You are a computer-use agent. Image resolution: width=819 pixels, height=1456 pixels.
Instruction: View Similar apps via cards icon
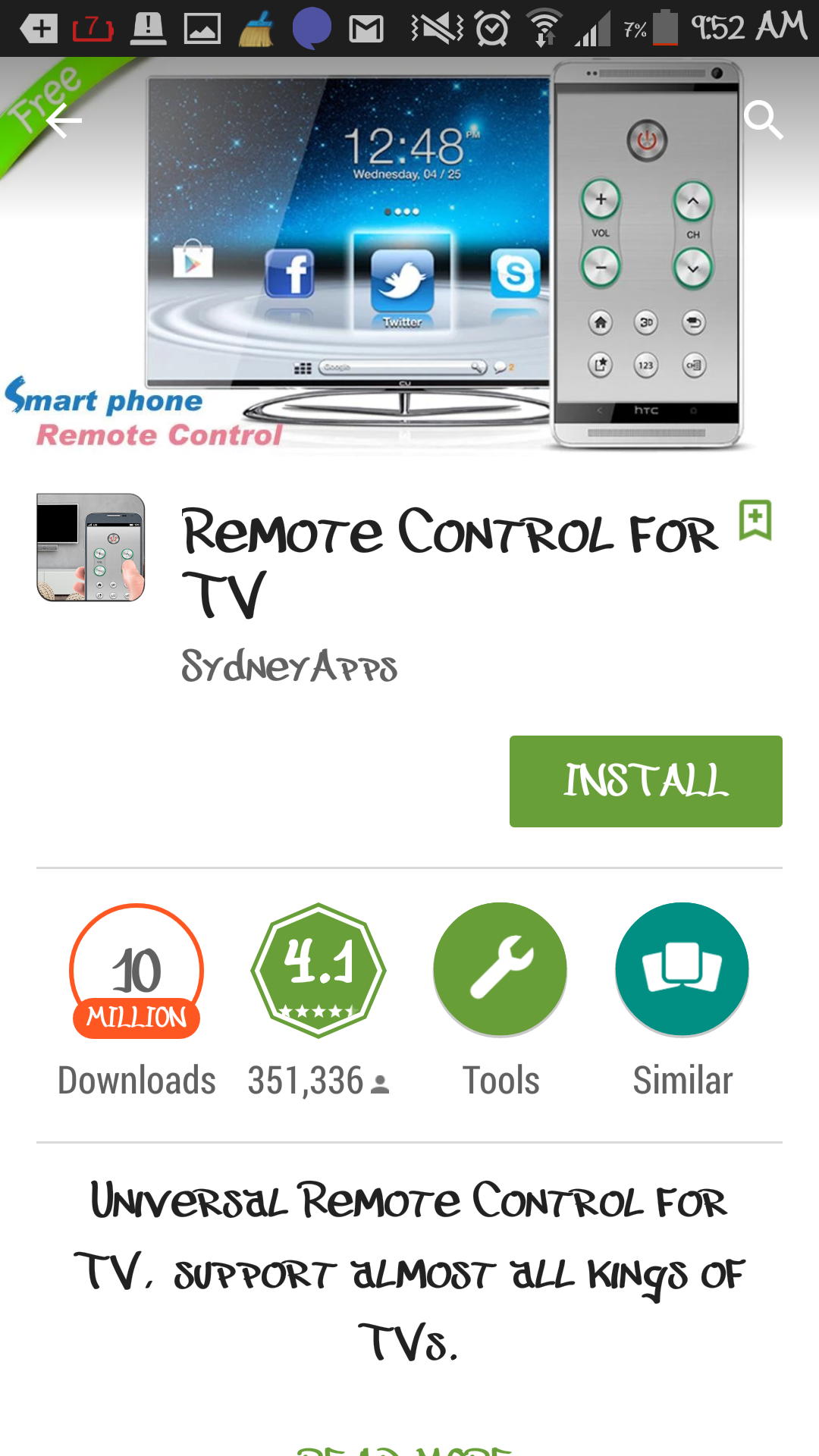(x=681, y=969)
